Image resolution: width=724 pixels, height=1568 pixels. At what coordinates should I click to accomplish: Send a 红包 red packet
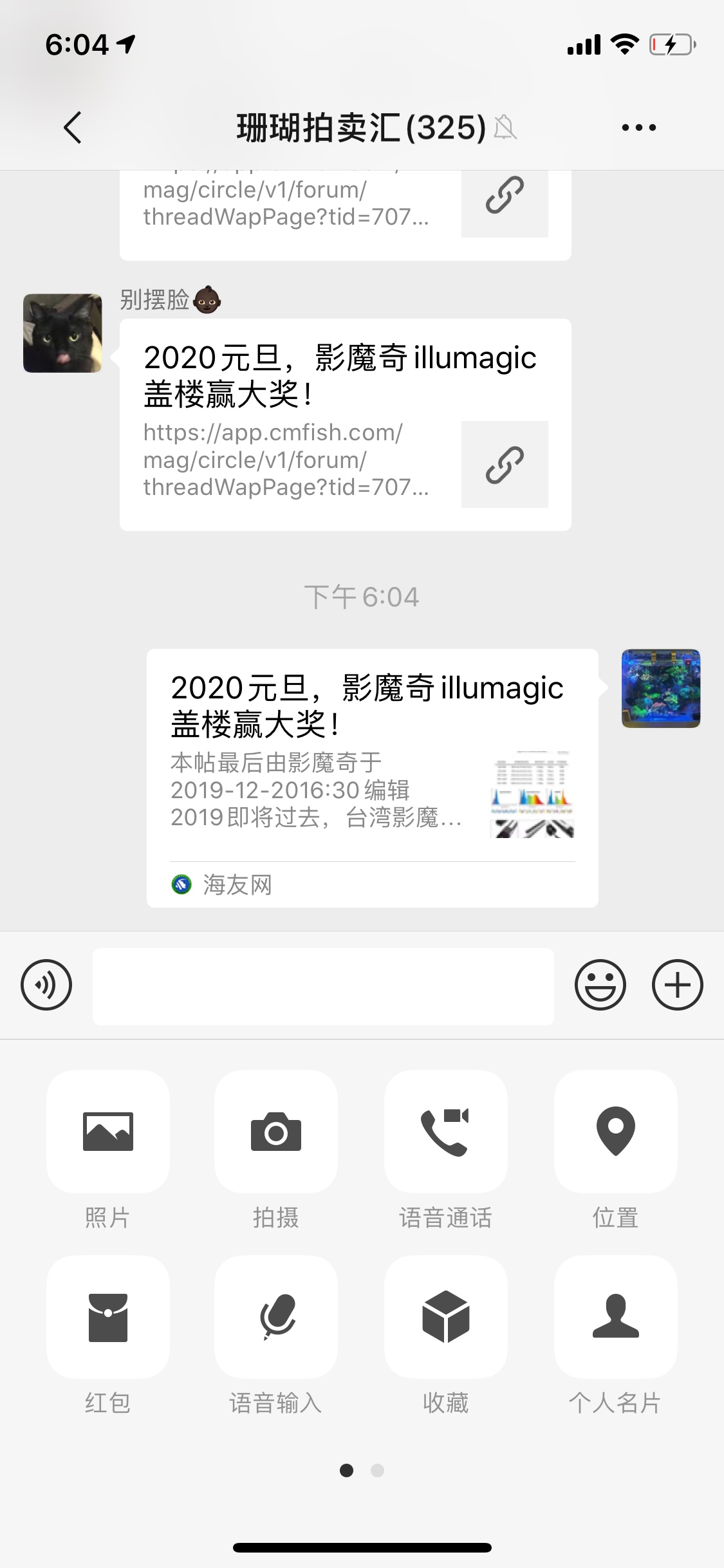coord(108,1317)
